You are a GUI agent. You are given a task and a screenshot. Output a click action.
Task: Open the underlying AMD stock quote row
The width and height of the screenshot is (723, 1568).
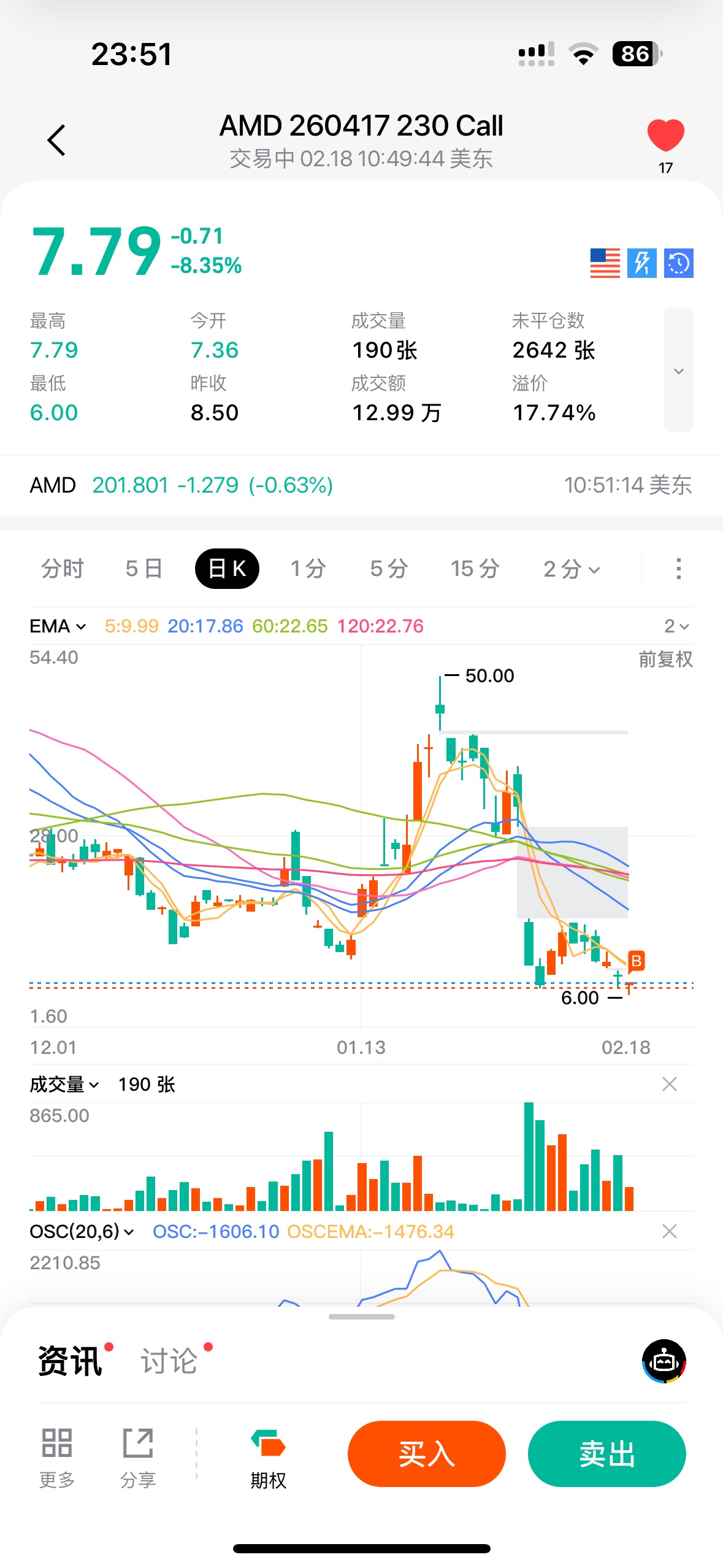click(x=361, y=485)
